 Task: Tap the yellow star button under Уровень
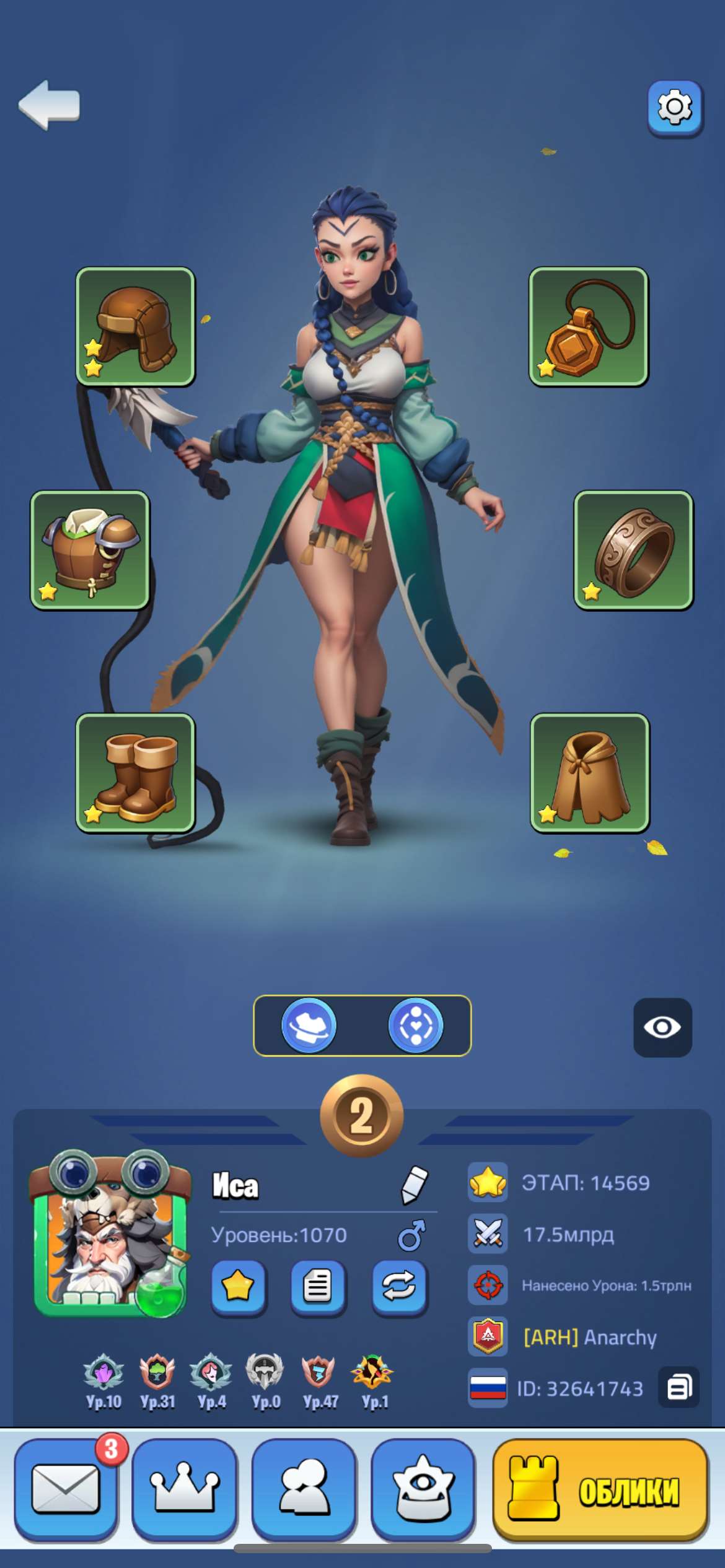point(238,1287)
